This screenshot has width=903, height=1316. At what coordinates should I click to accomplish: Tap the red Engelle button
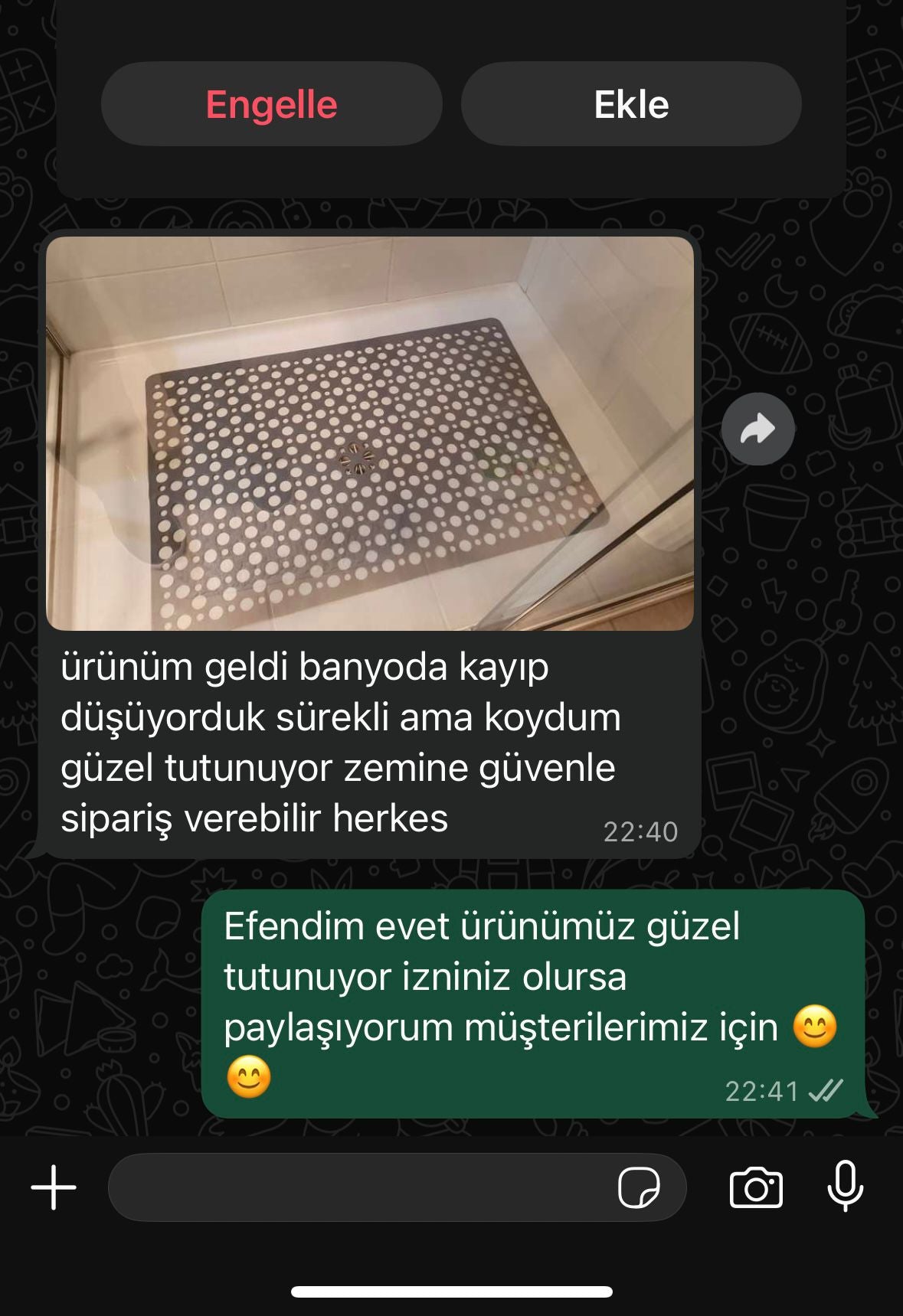[x=271, y=104]
